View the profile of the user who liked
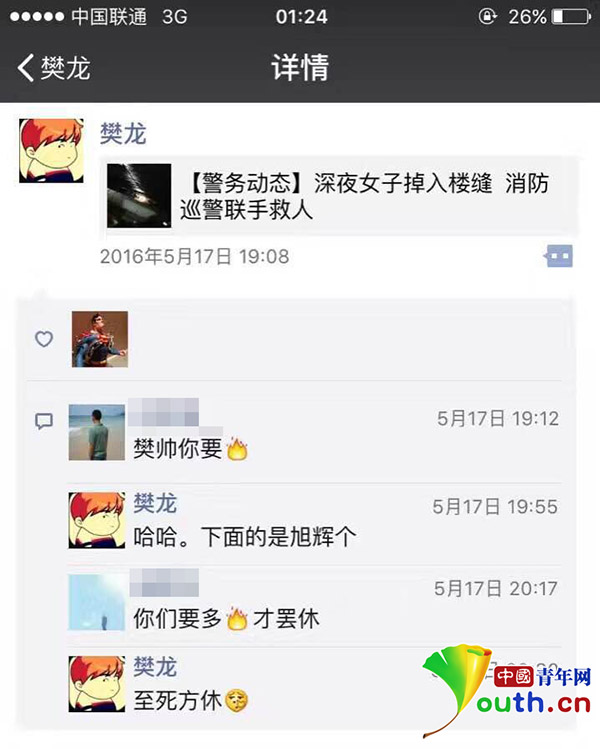600x749 pixels. [100, 339]
